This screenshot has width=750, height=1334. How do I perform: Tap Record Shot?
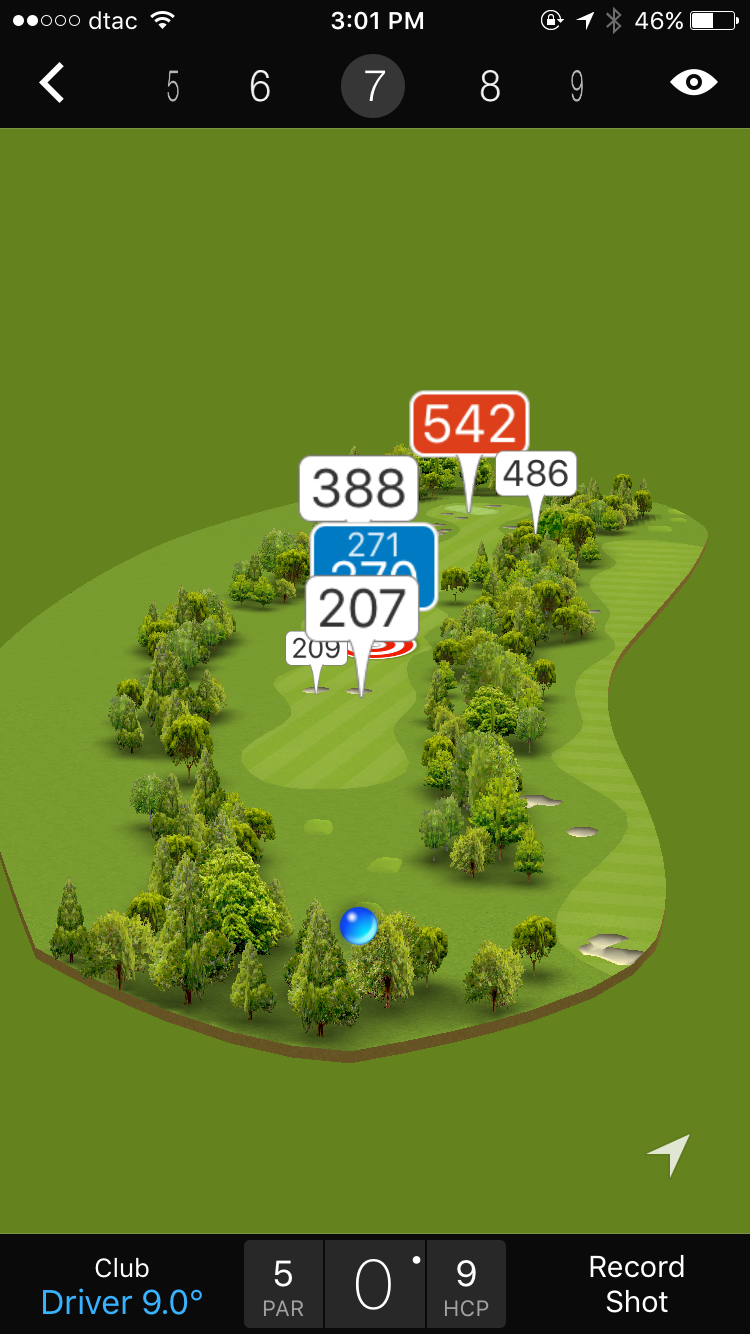[636, 1284]
